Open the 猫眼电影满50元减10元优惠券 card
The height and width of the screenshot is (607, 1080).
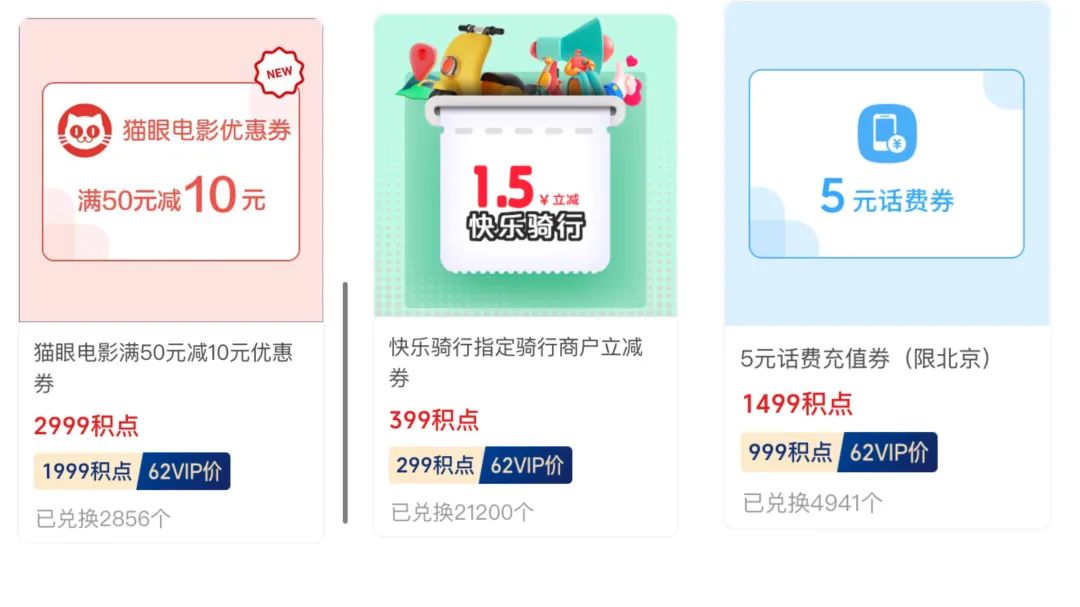pos(171,280)
